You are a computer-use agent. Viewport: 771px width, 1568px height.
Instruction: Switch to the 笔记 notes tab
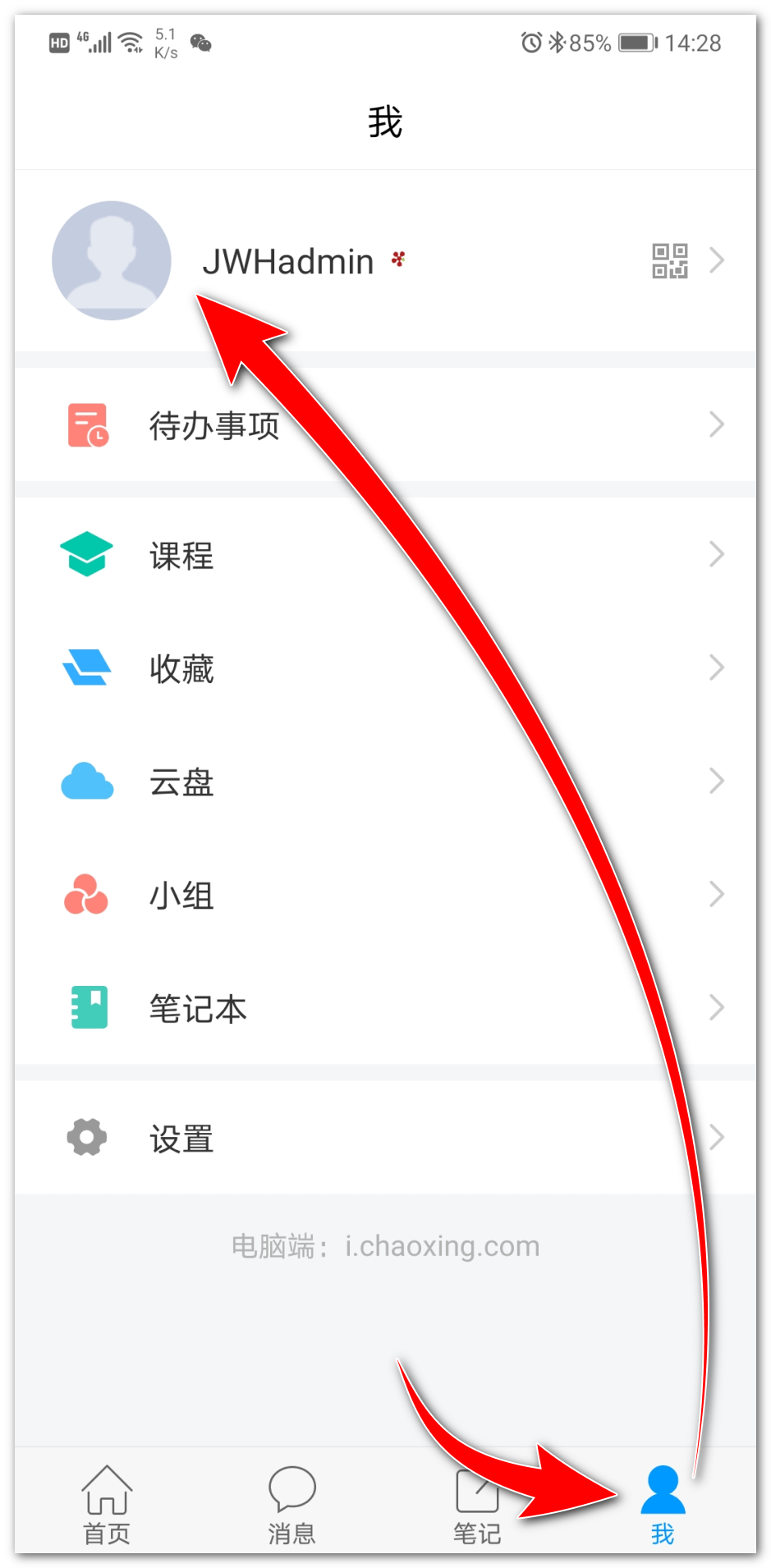click(477, 1504)
